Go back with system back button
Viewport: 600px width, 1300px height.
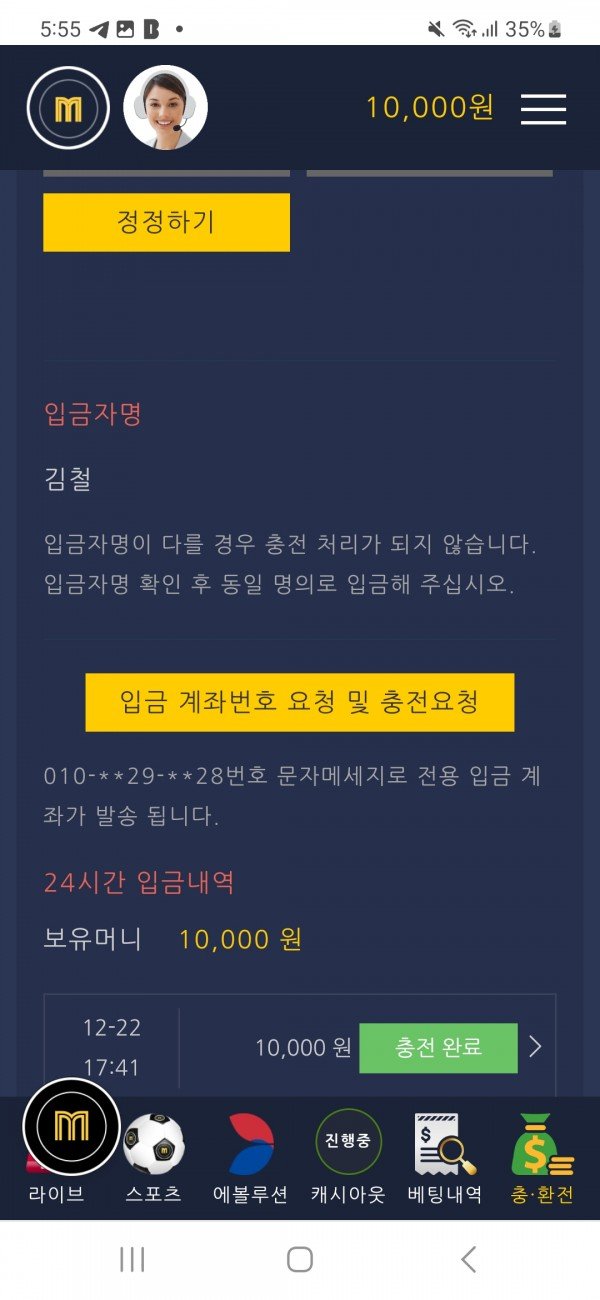click(x=468, y=1259)
